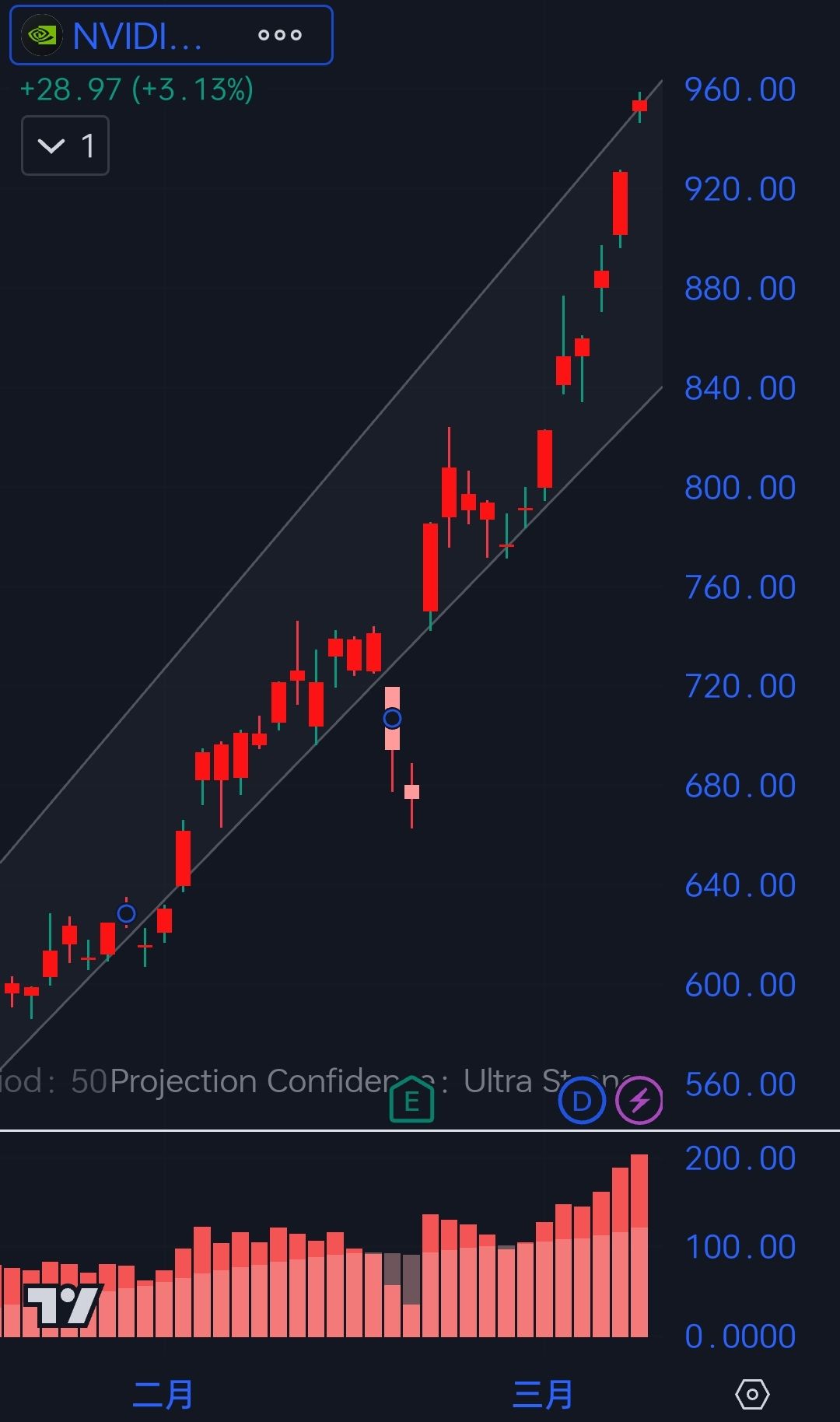Image resolution: width=840 pixels, height=1422 pixels.
Task: Select the purple lightning bolt icon
Action: (x=638, y=1101)
